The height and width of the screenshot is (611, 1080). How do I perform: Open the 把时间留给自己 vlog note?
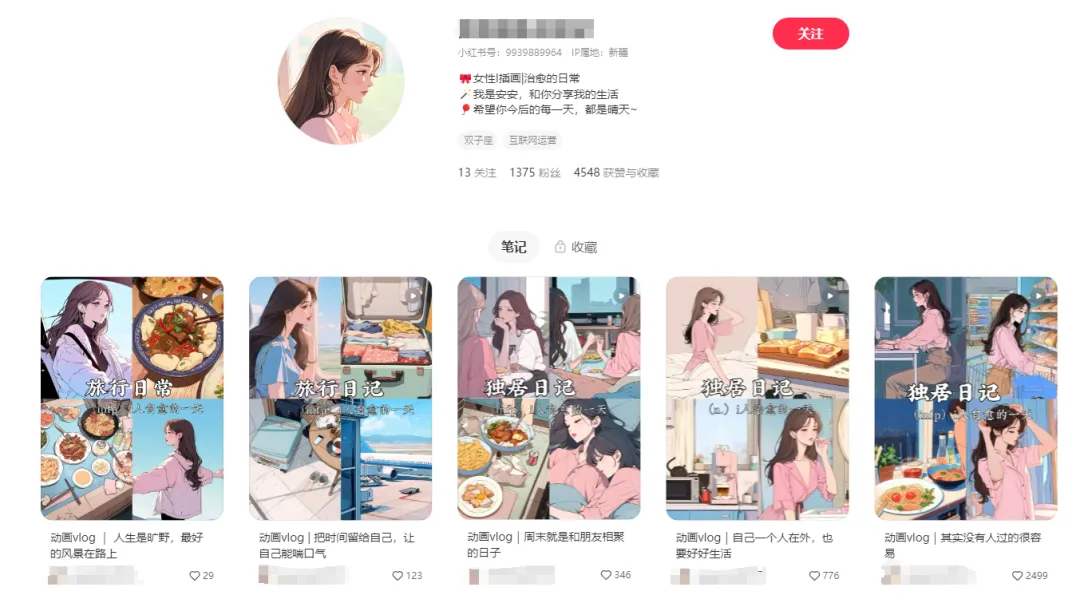tap(340, 398)
